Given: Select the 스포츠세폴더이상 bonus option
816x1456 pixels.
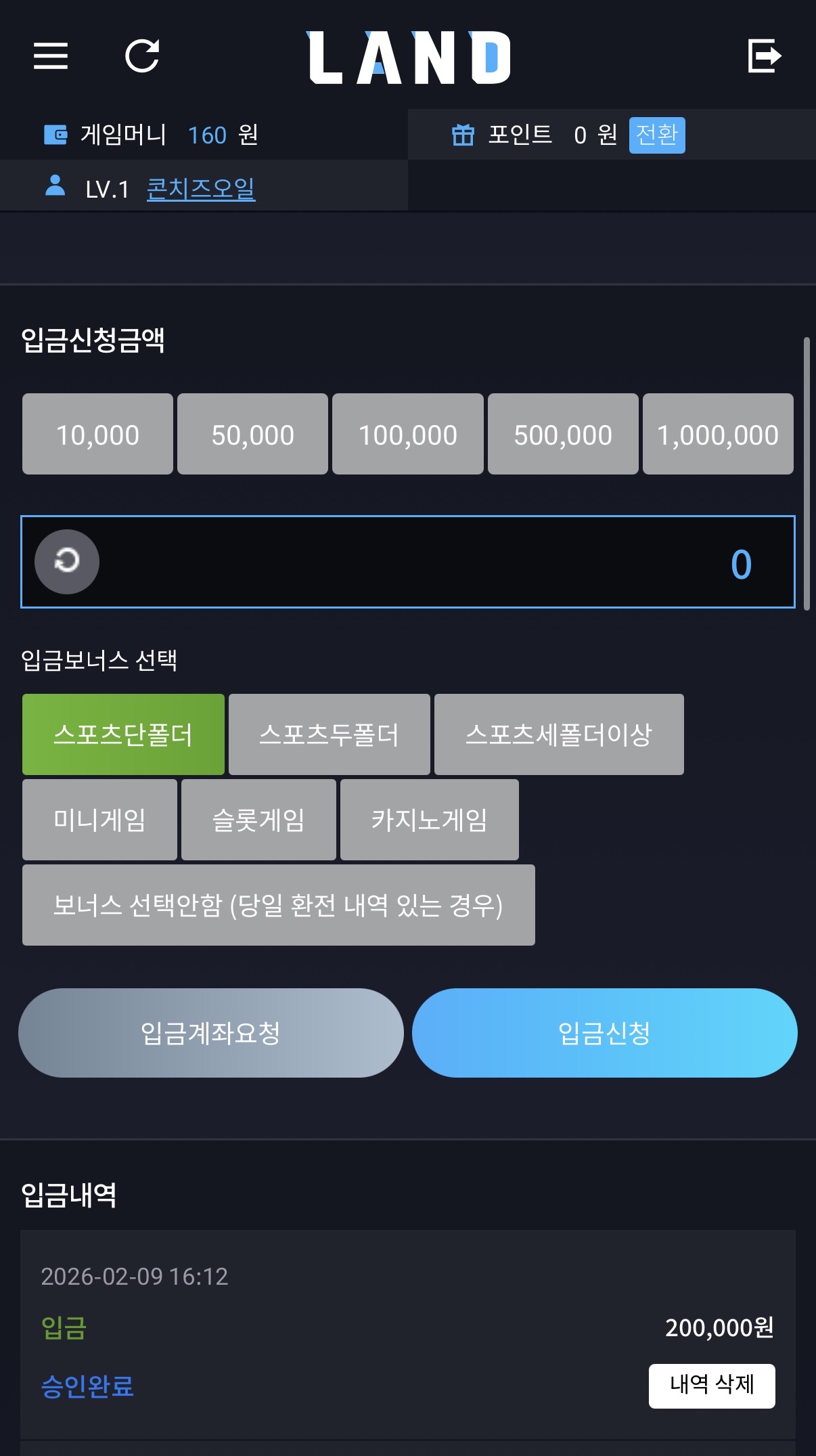Looking at the screenshot, I should pos(559,734).
